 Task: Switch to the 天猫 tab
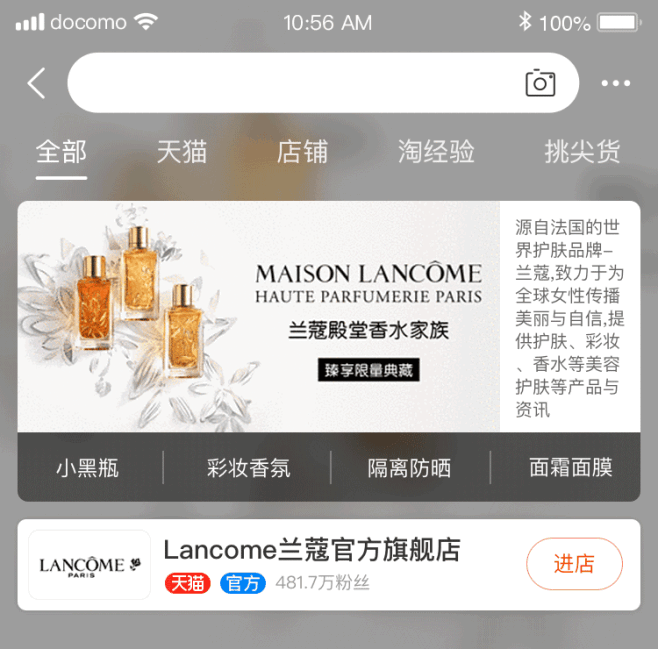click(x=182, y=152)
